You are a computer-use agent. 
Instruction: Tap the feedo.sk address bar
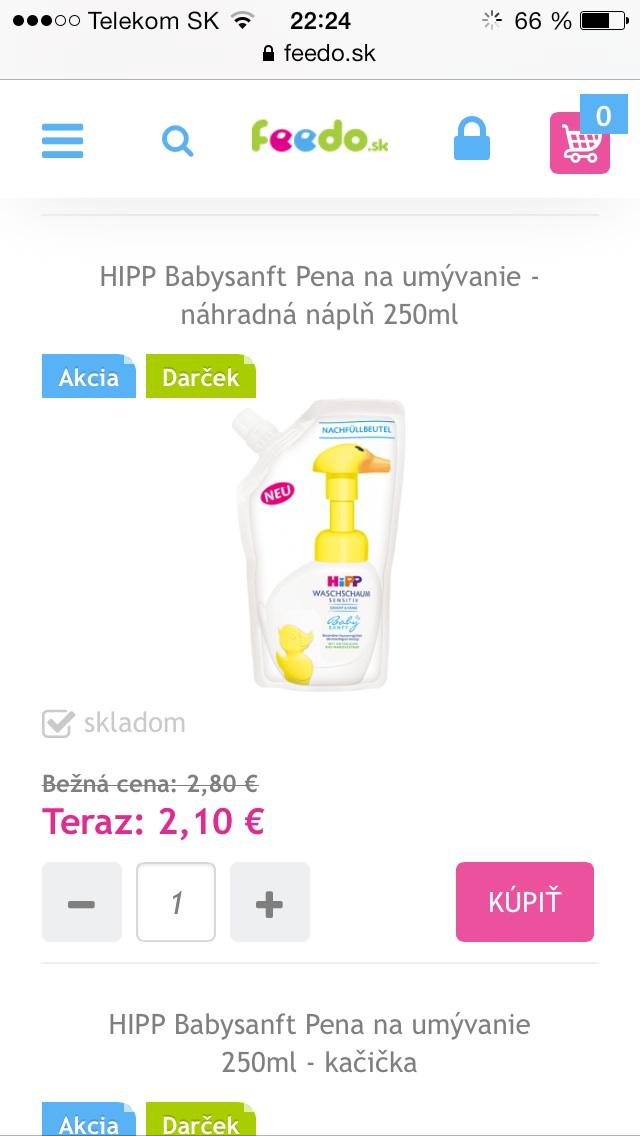[x=319, y=53]
